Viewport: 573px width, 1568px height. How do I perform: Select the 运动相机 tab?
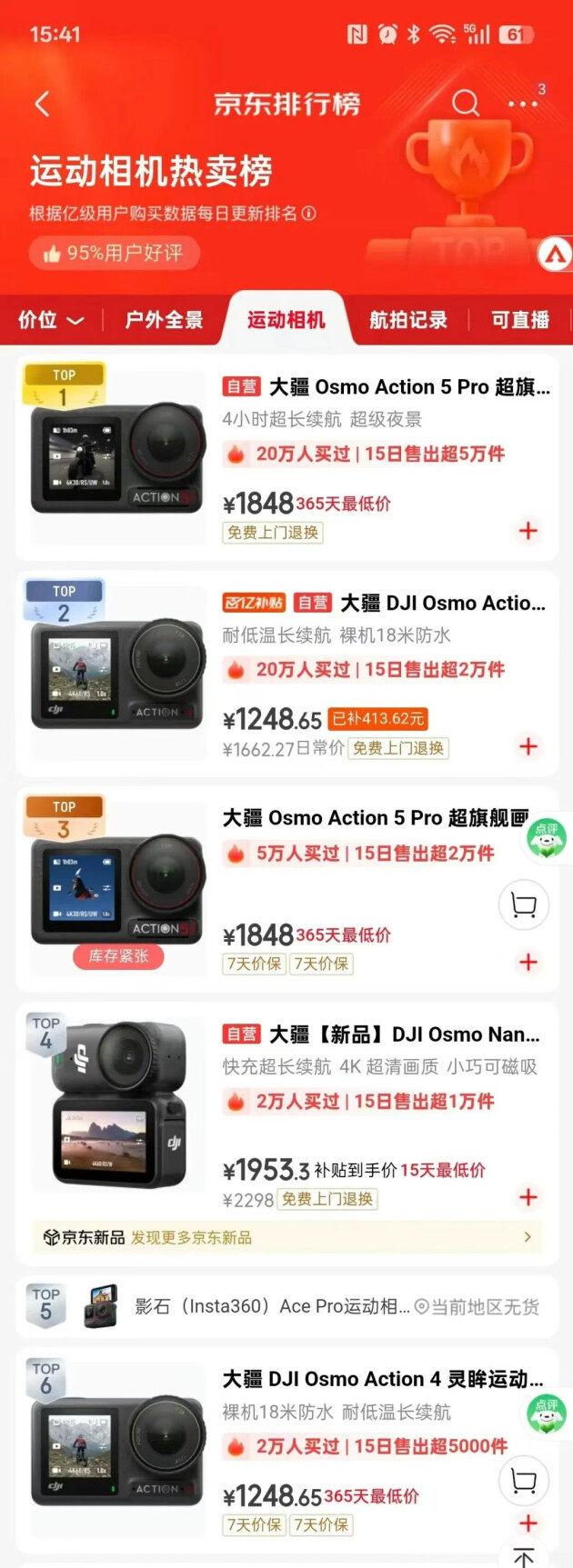tap(286, 320)
